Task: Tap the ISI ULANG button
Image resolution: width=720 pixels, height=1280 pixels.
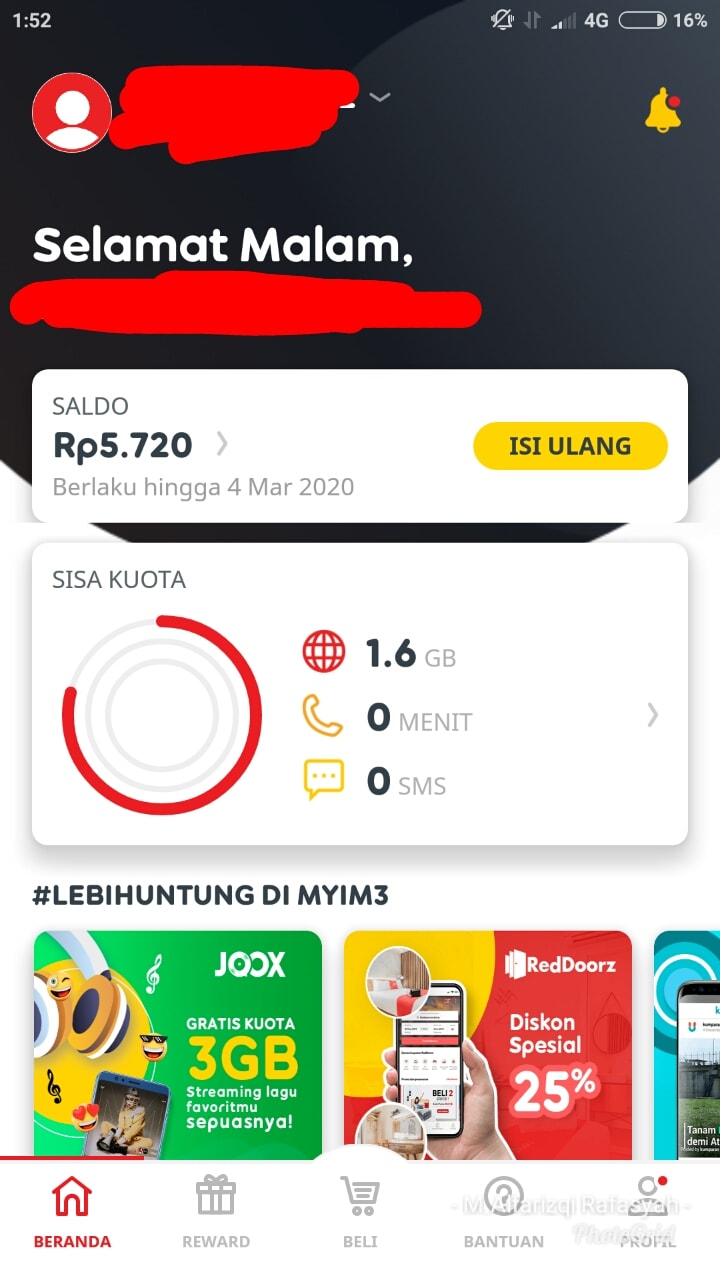Action: pos(569,446)
